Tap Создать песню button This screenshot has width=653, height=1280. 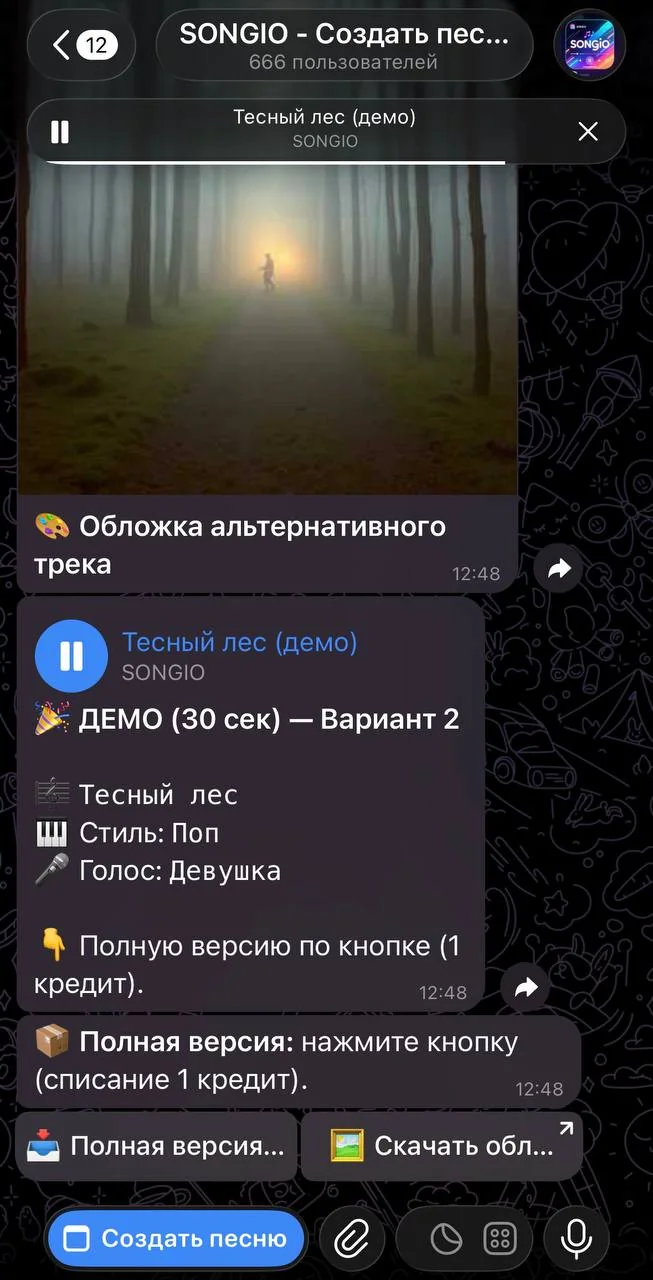tap(176, 1239)
